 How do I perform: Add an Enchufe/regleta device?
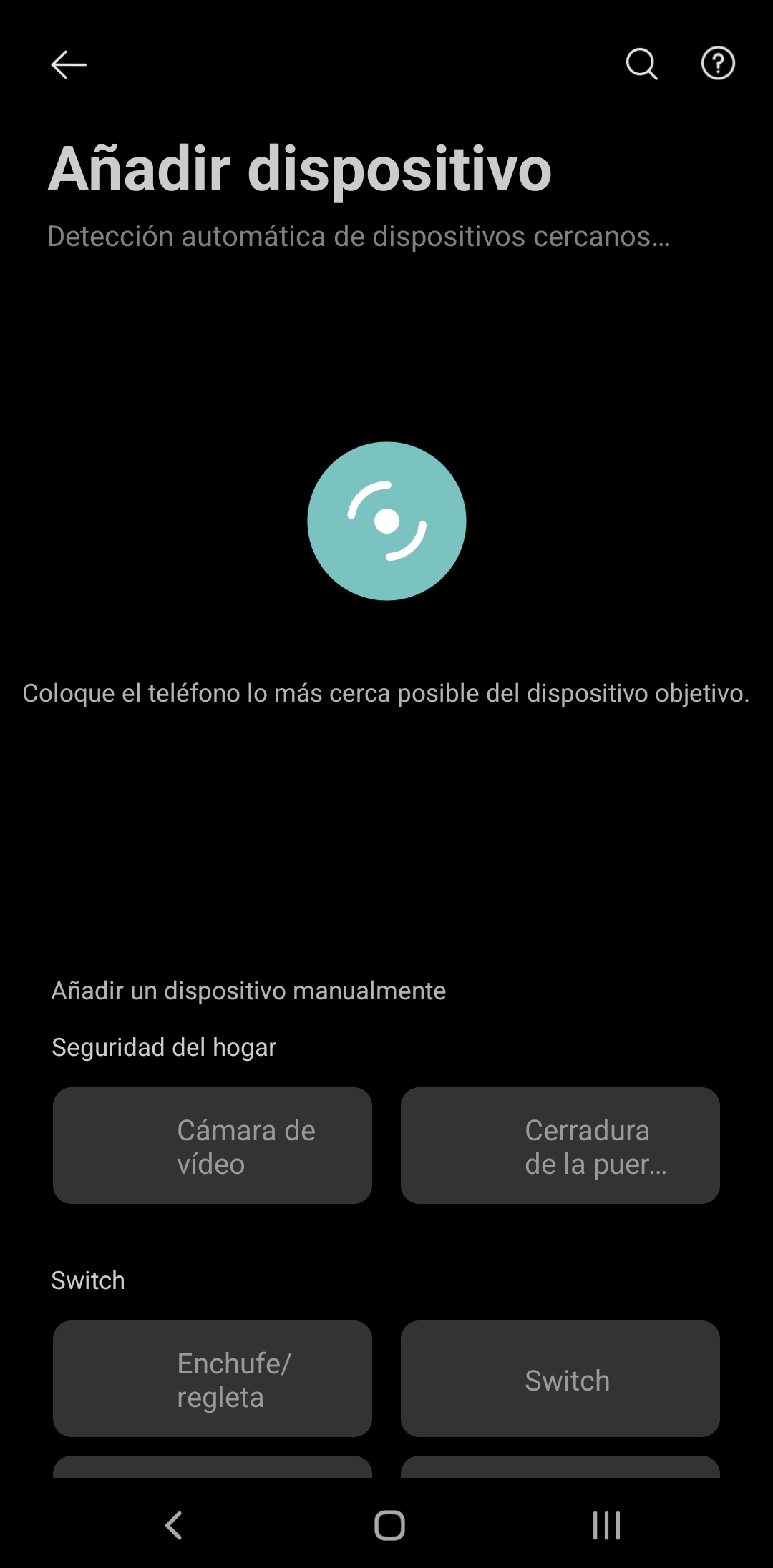pos(213,1379)
